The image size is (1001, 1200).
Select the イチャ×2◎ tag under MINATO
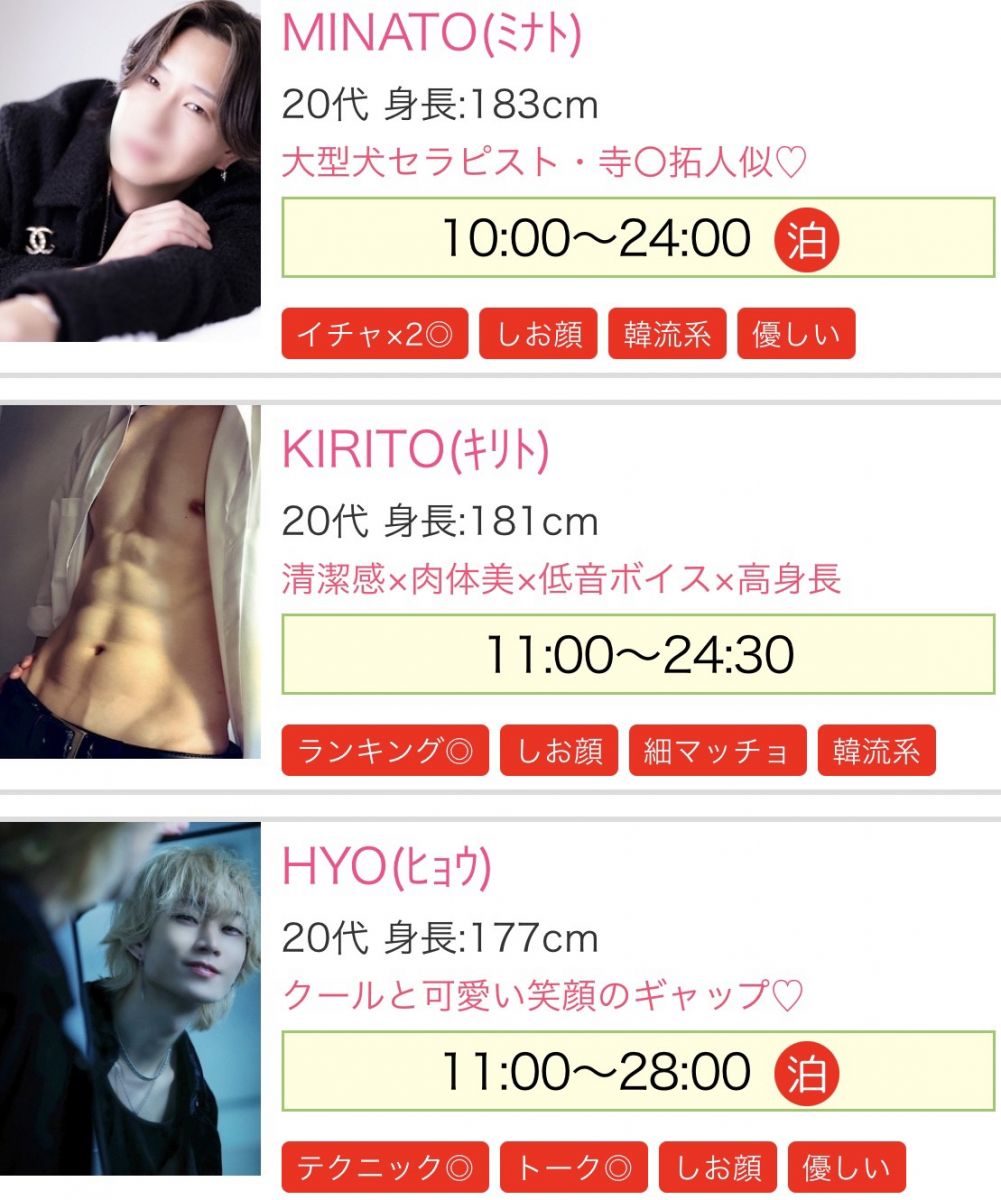pos(374,335)
